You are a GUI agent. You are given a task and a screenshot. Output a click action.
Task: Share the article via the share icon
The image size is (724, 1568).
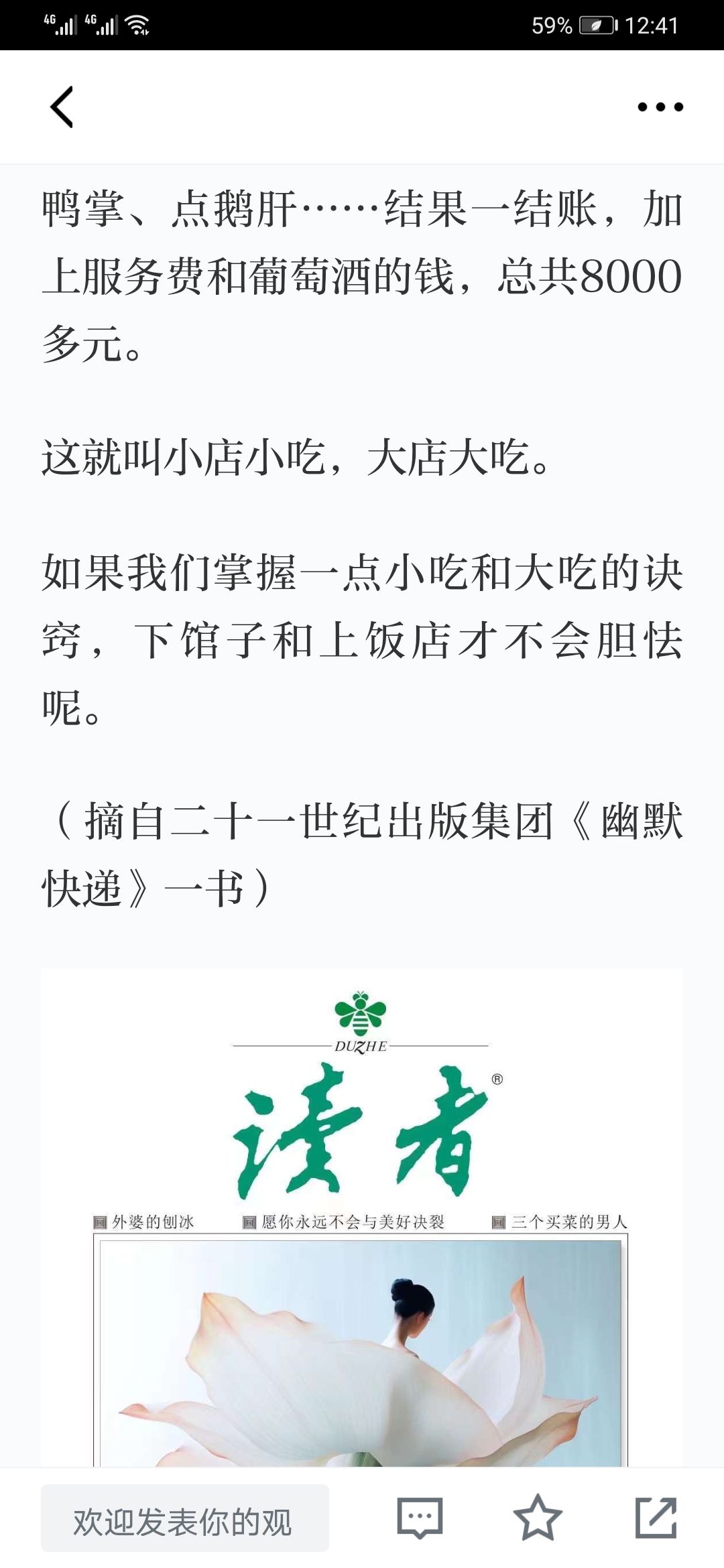point(656,1518)
